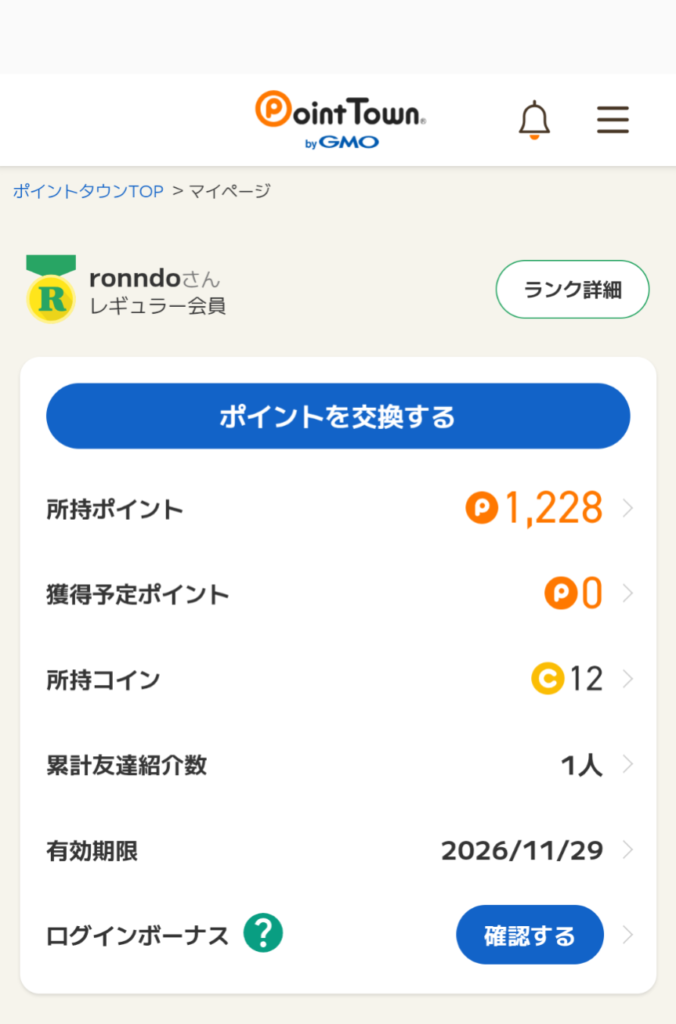Viewport: 676px width, 1024px height.
Task: View 獲得予定ポイント details
Action: tap(338, 595)
